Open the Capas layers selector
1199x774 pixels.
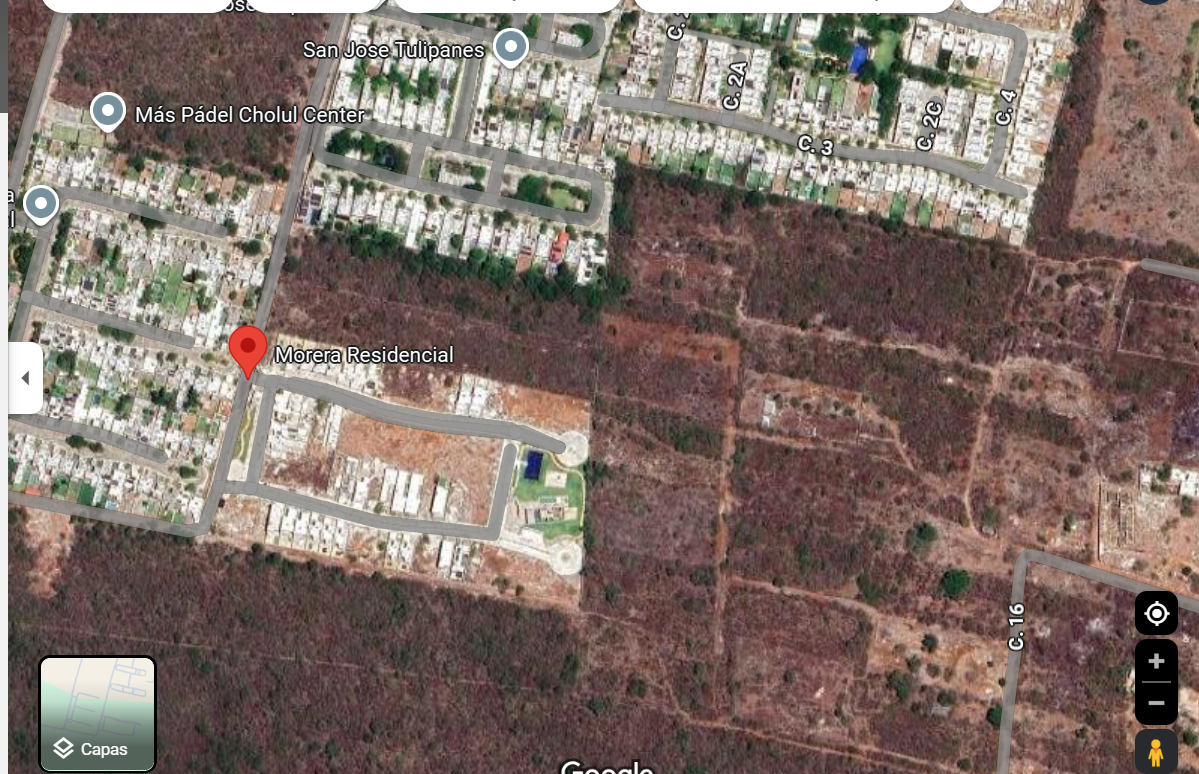(97, 714)
